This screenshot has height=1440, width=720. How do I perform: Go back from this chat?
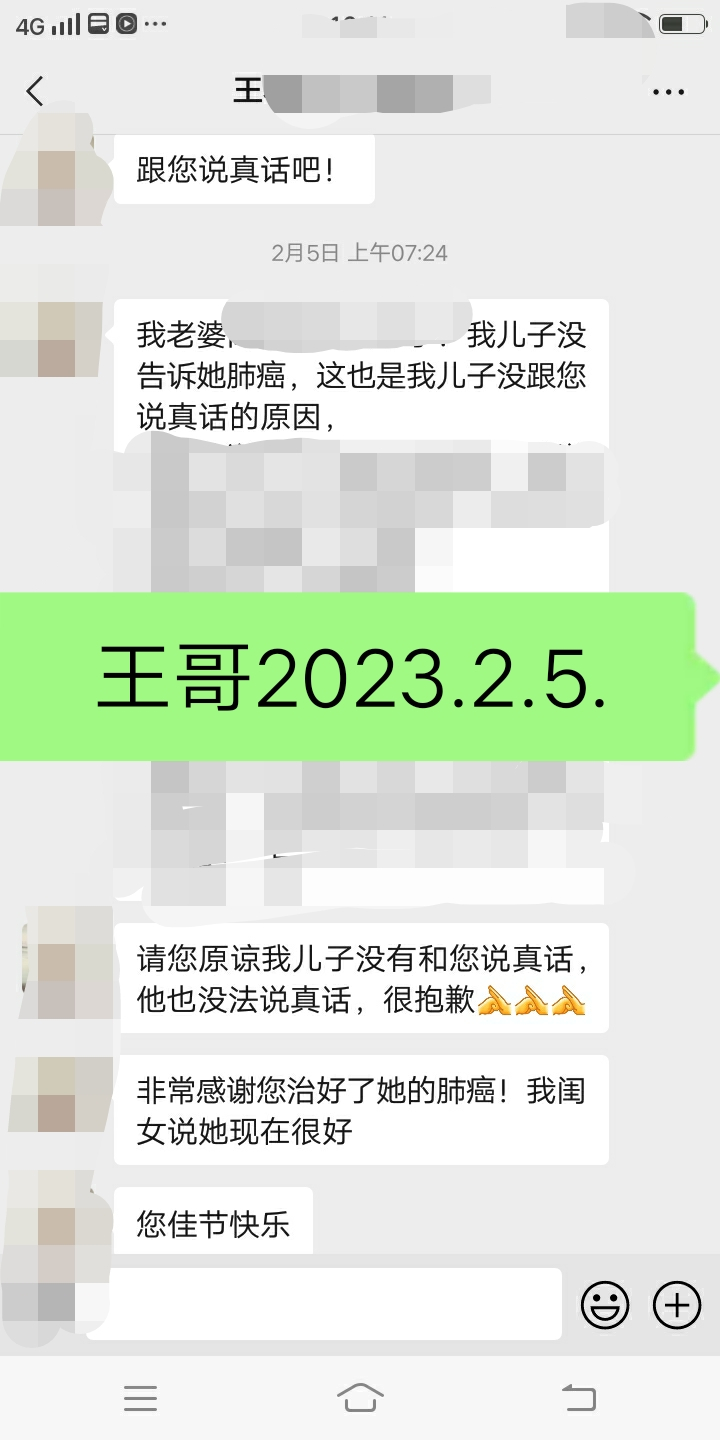pyautogui.click(x=36, y=92)
